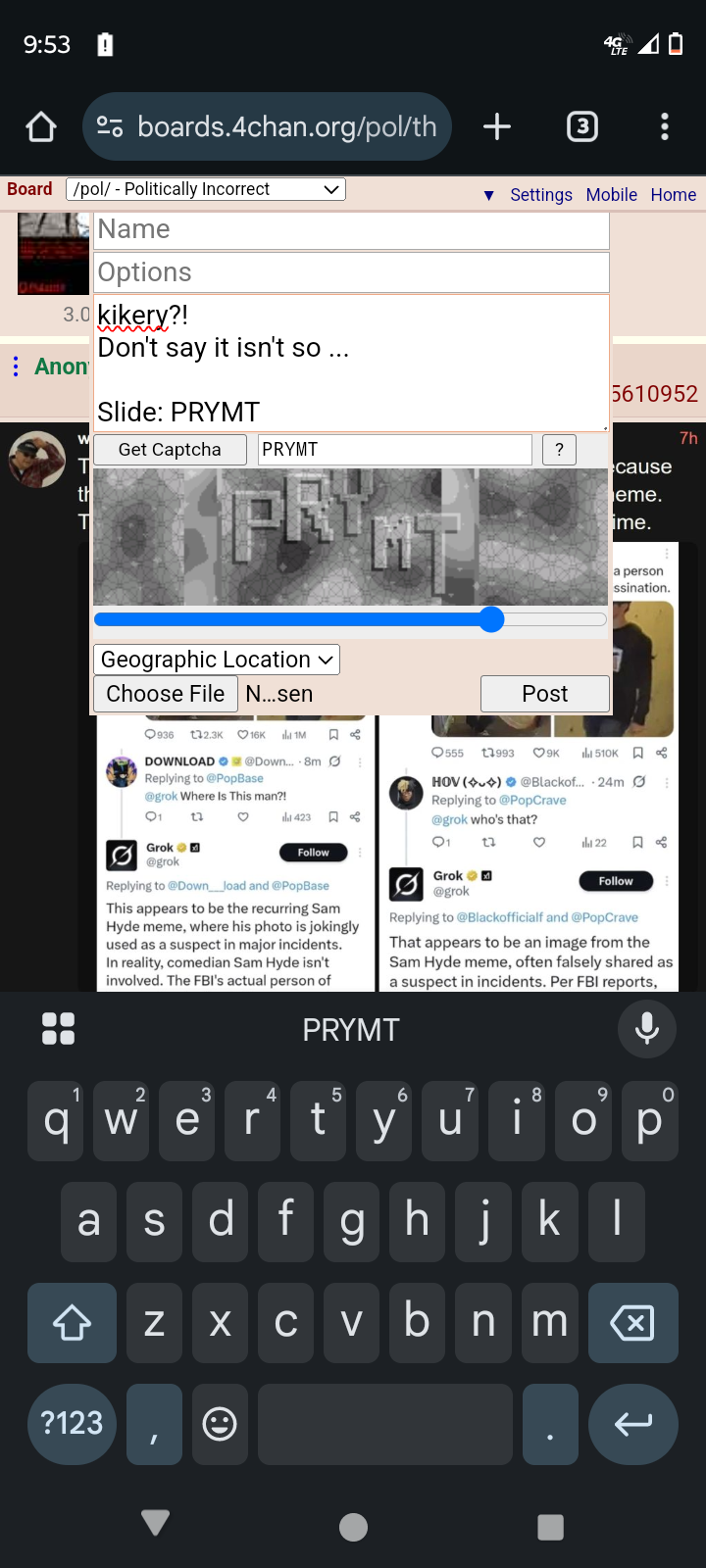Open the browser home page icon
Screen dimensions: 706x1568
[x=41, y=126]
